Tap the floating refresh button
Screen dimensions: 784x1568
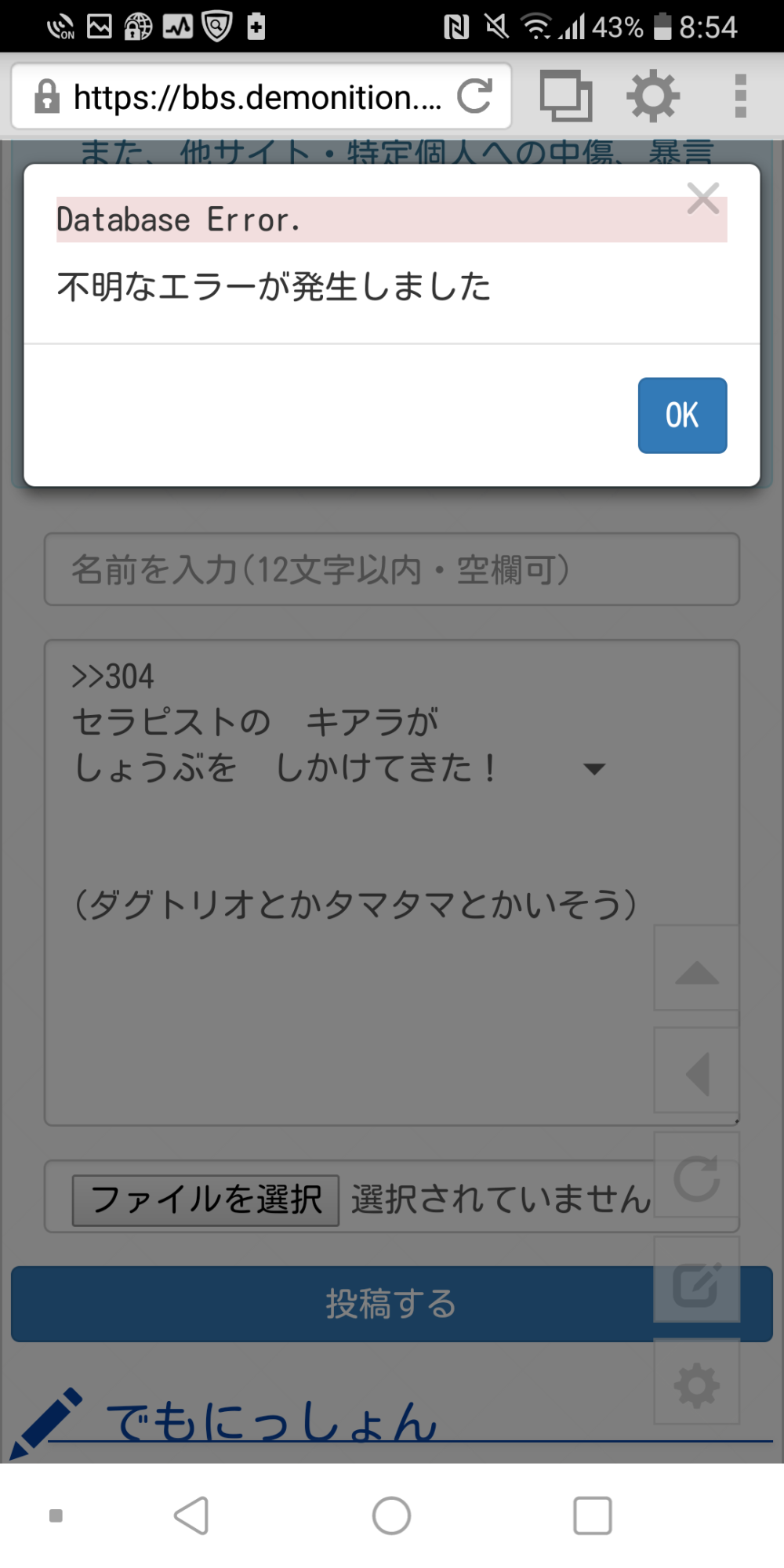coord(696,1176)
